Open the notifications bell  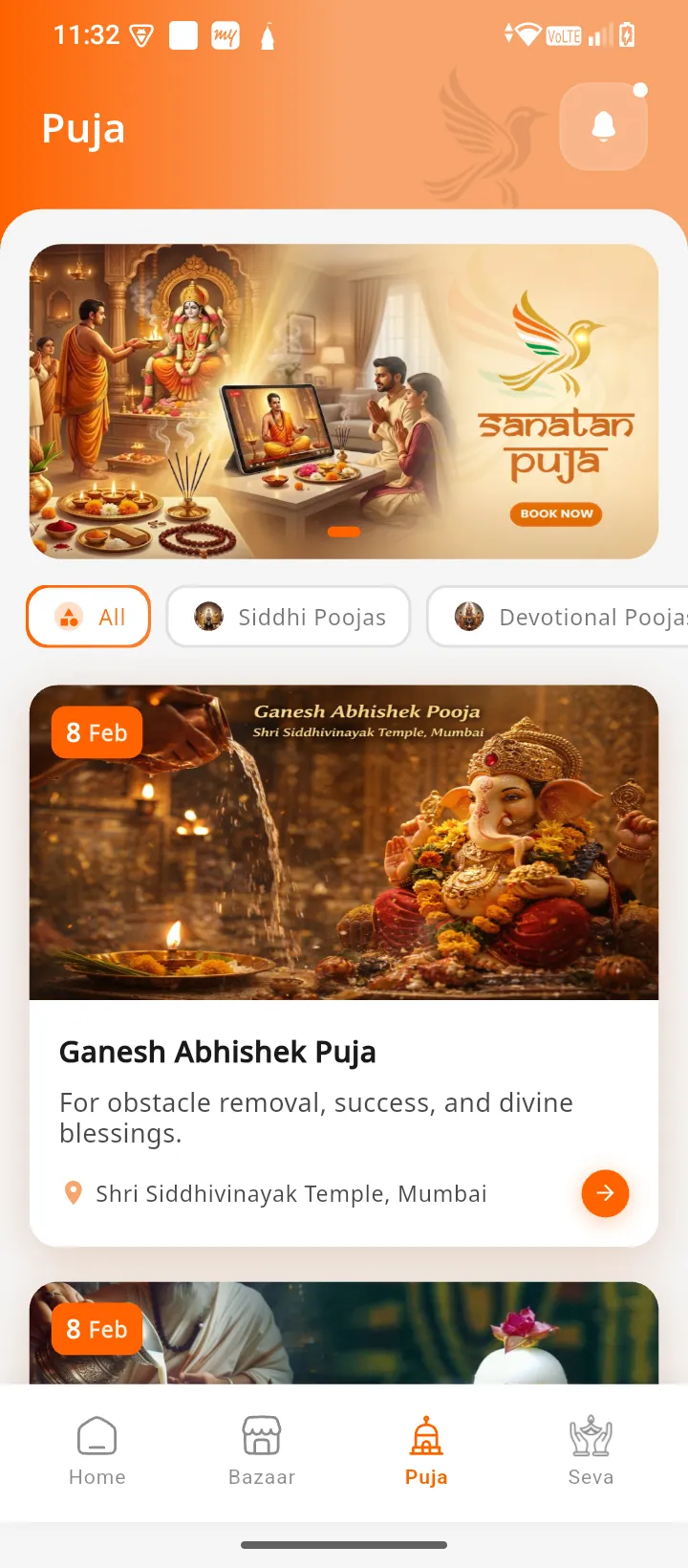tap(603, 126)
